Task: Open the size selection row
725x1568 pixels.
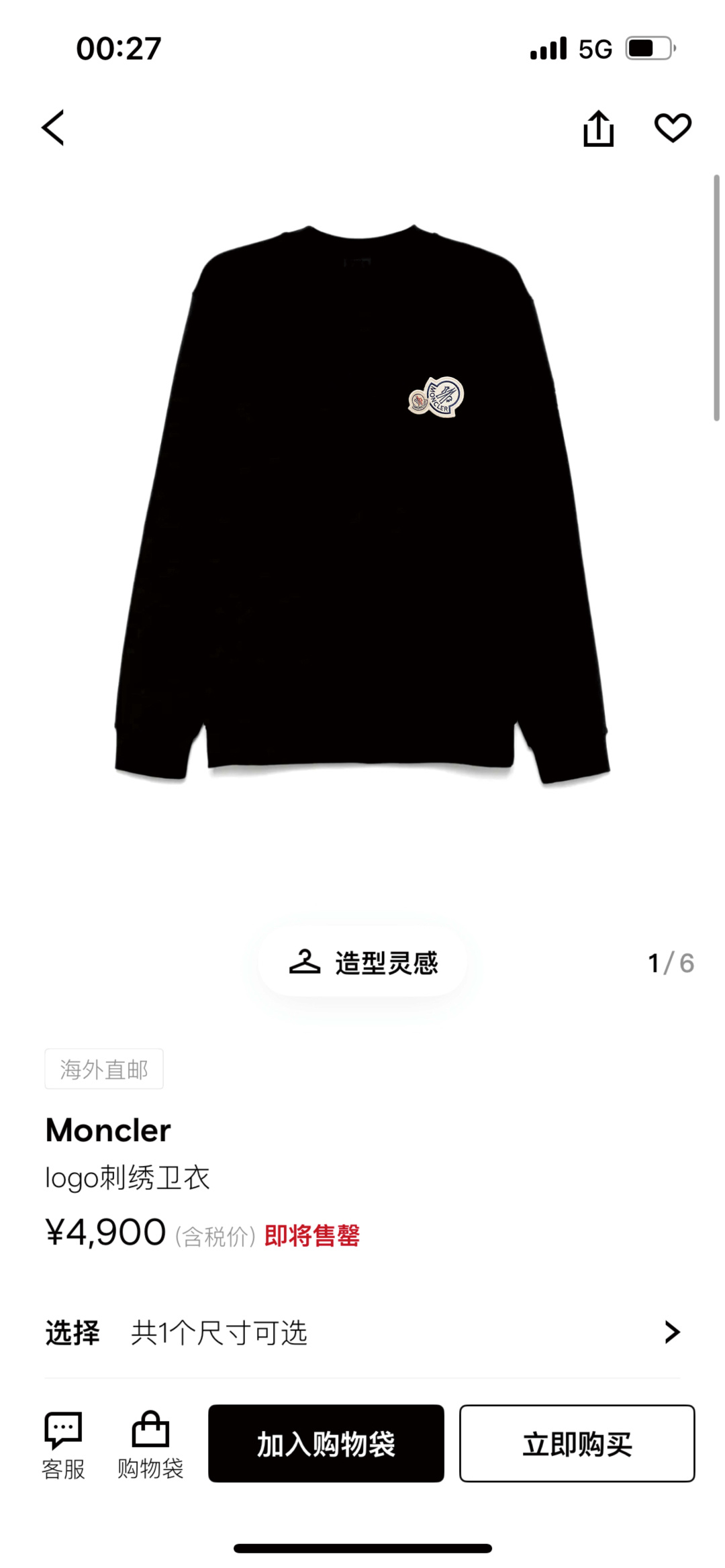Action: coord(362,1332)
